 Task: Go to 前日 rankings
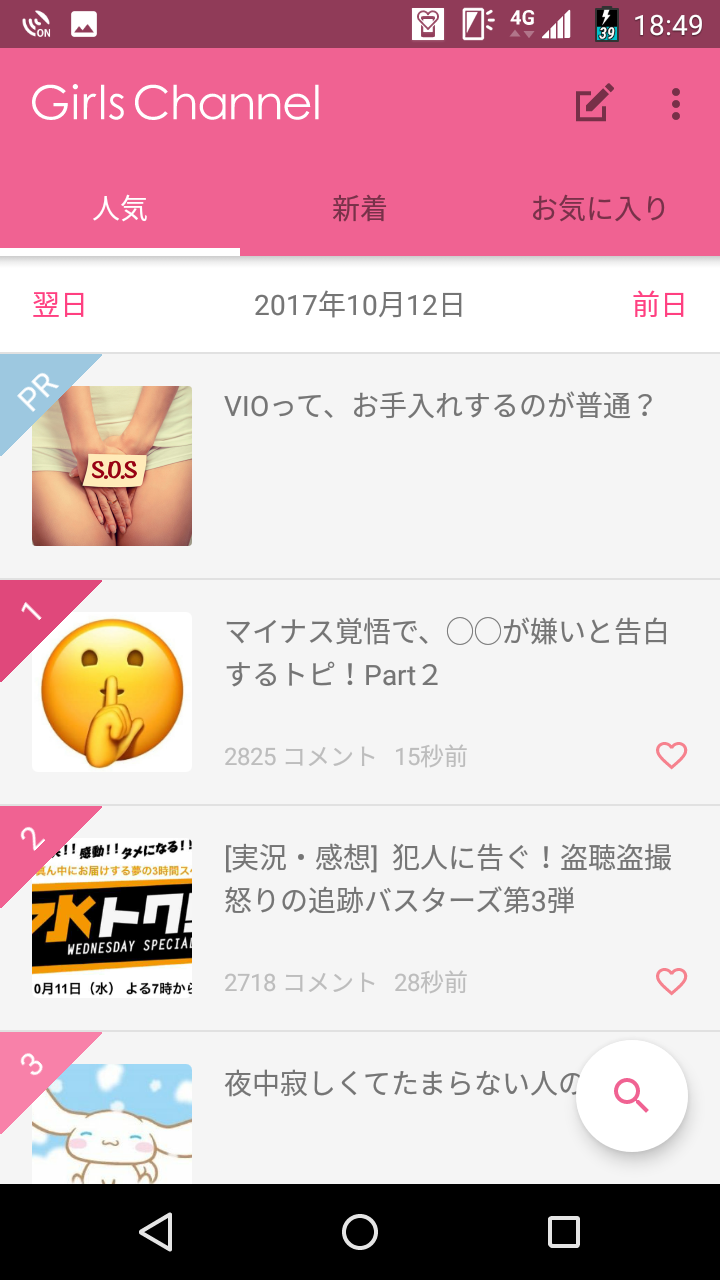click(659, 305)
